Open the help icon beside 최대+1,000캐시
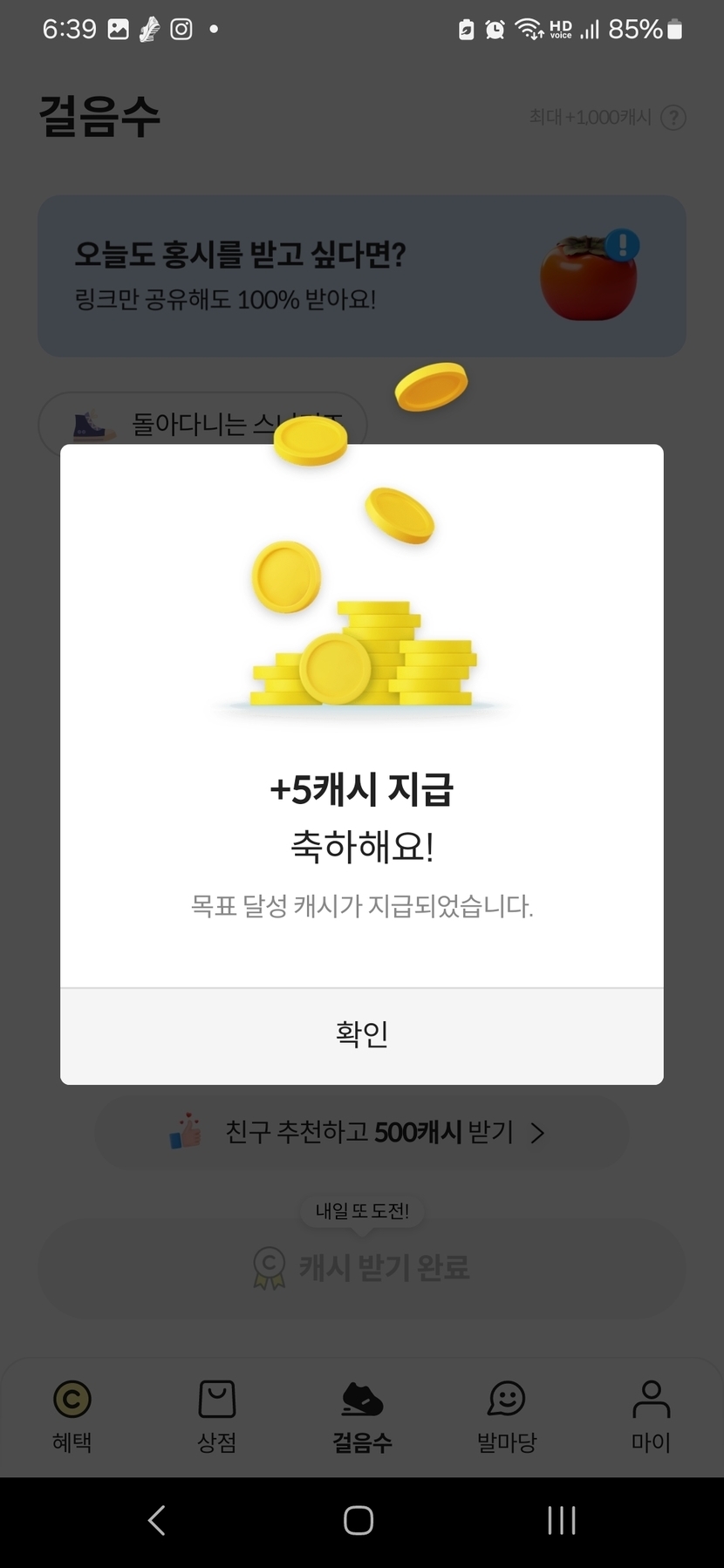The image size is (724, 1568). [x=673, y=118]
